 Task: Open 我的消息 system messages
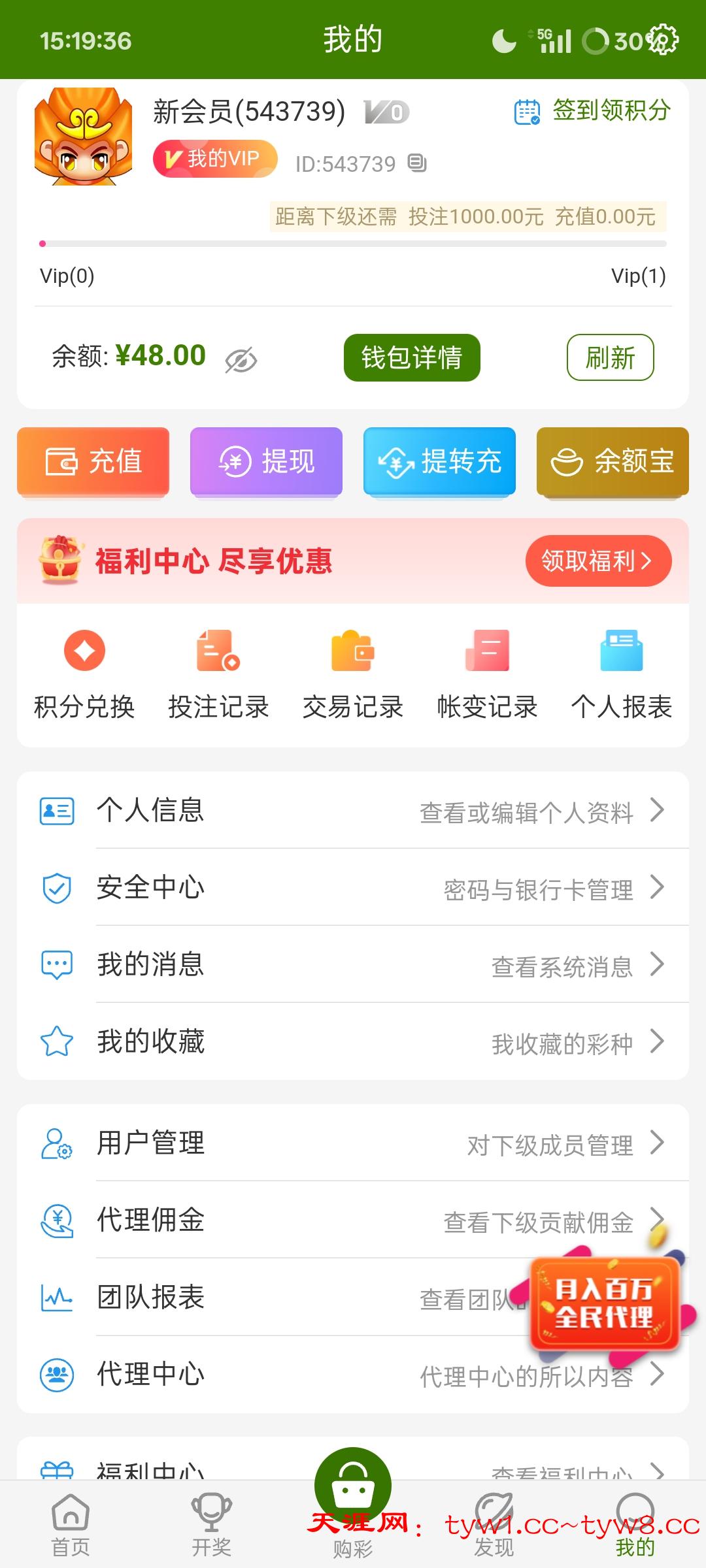[353, 964]
